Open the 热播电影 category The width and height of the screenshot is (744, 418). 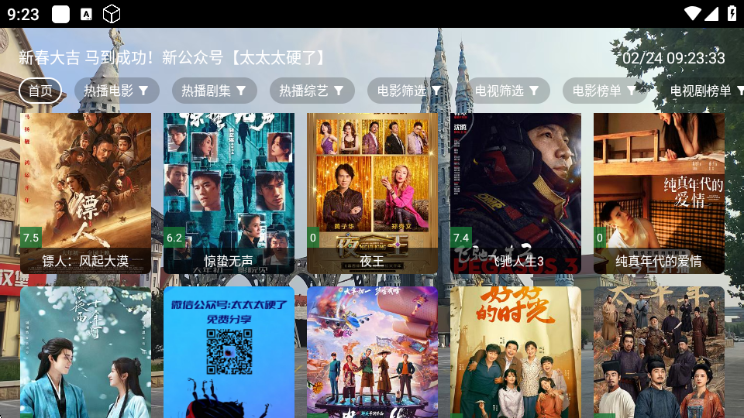[x=116, y=91]
